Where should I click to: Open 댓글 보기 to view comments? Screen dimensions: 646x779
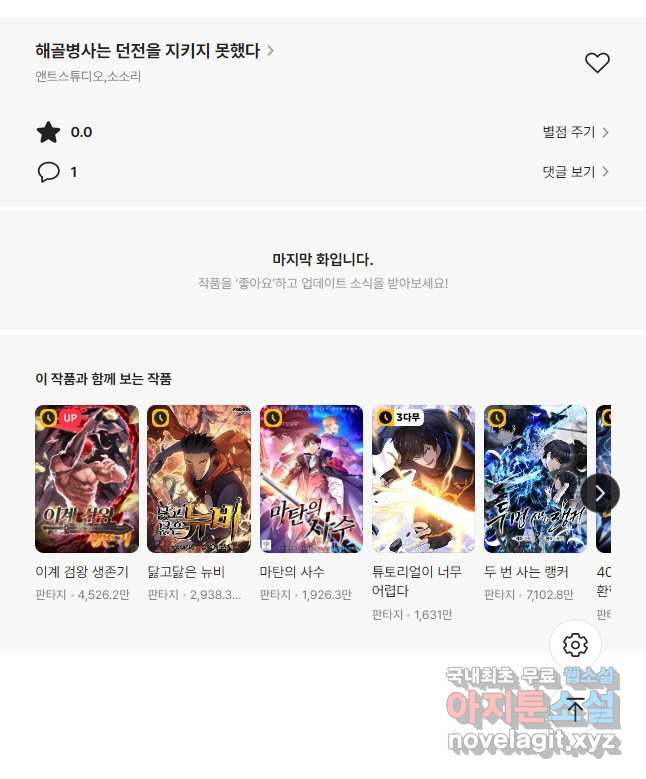coord(575,172)
